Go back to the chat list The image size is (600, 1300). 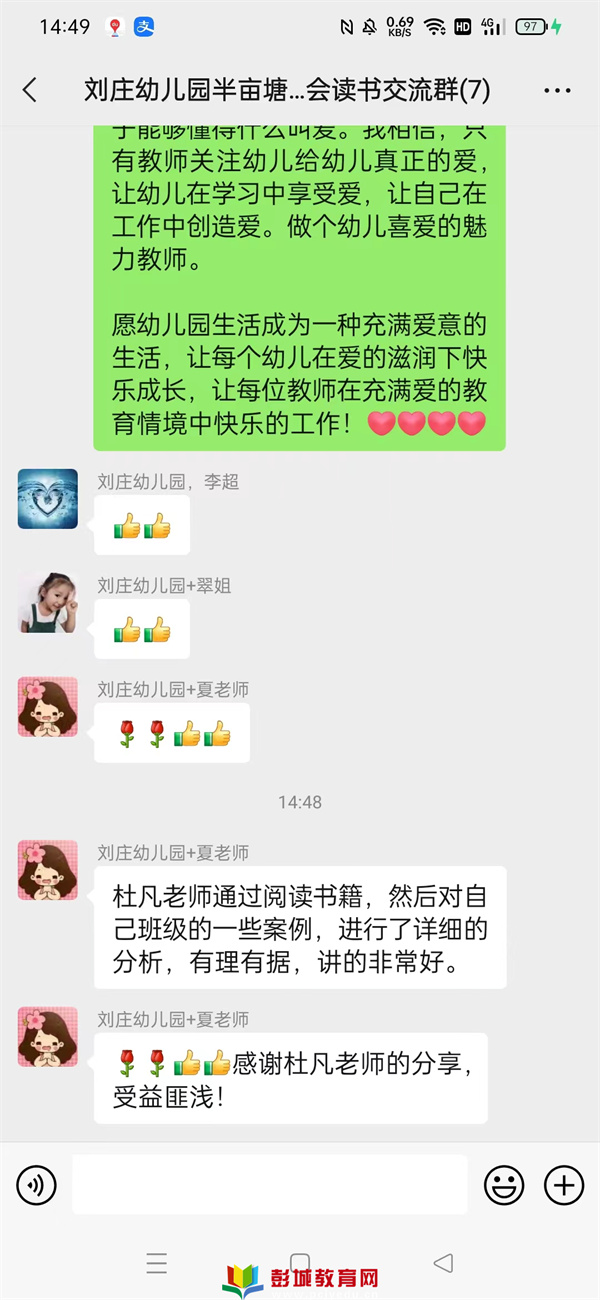click(30, 90)
